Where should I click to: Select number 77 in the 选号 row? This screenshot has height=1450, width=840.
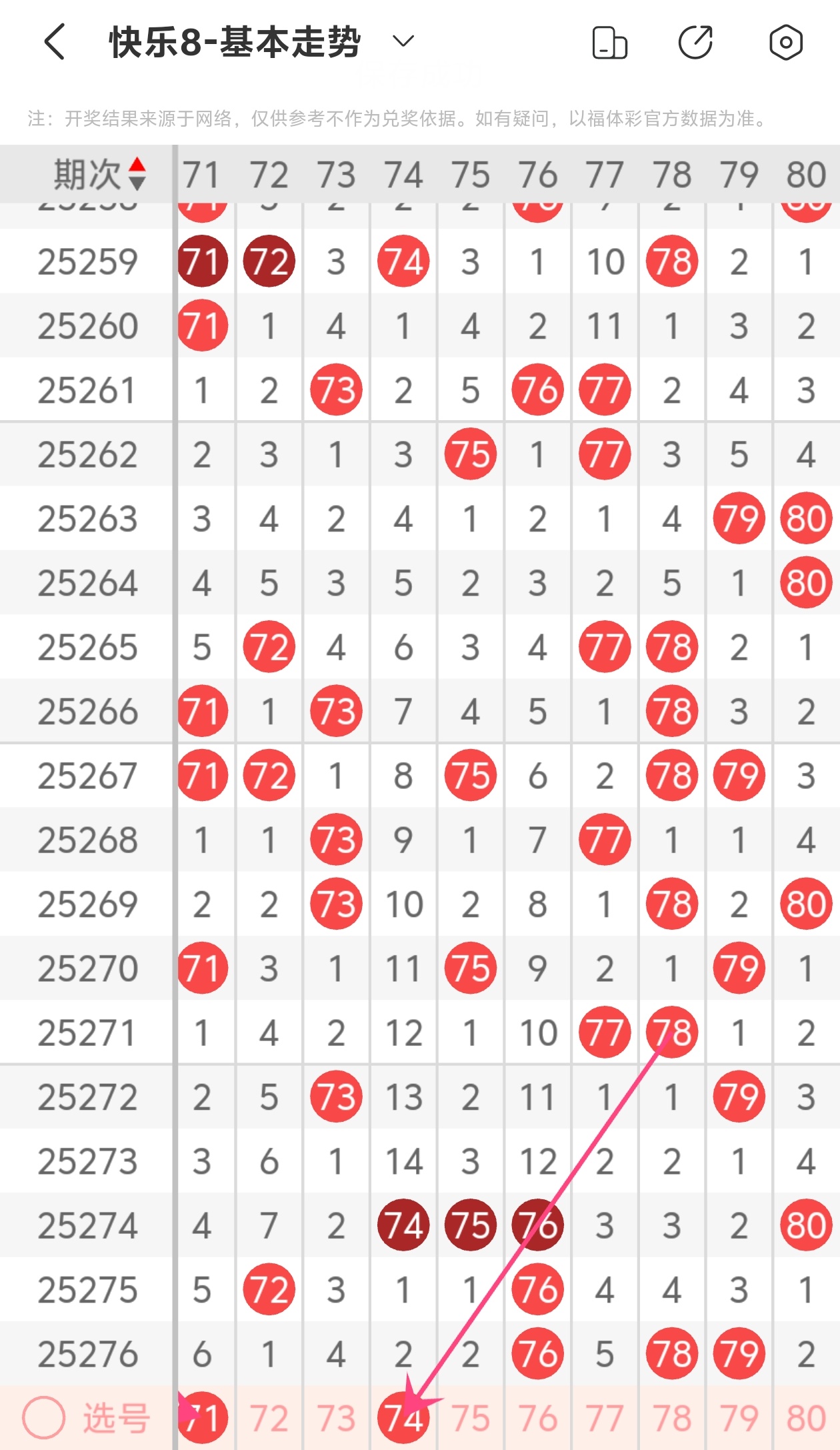(x=605, y=1418)
